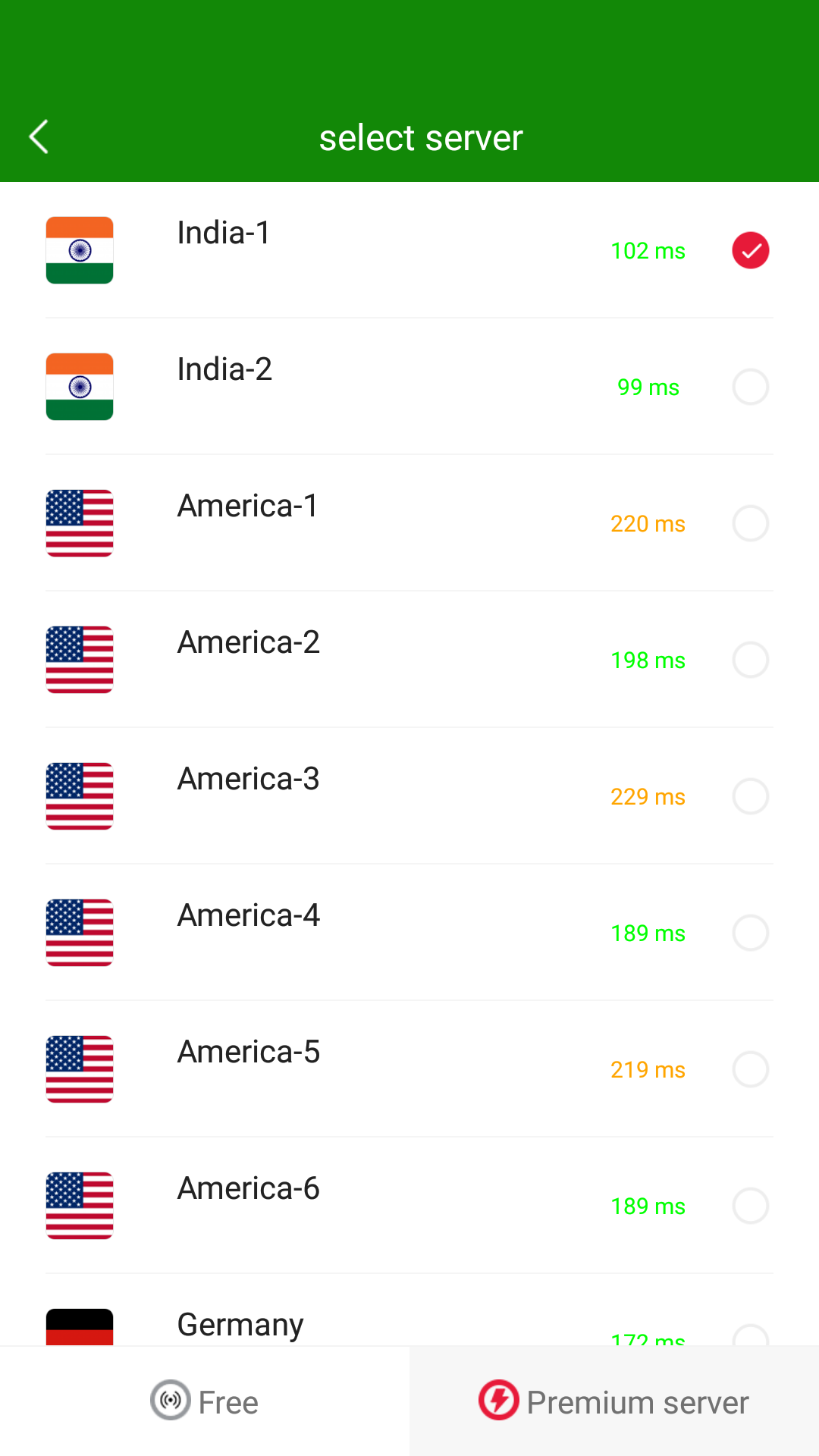Tap the select server title
819x1456 pixels.
tap(420, 137)
